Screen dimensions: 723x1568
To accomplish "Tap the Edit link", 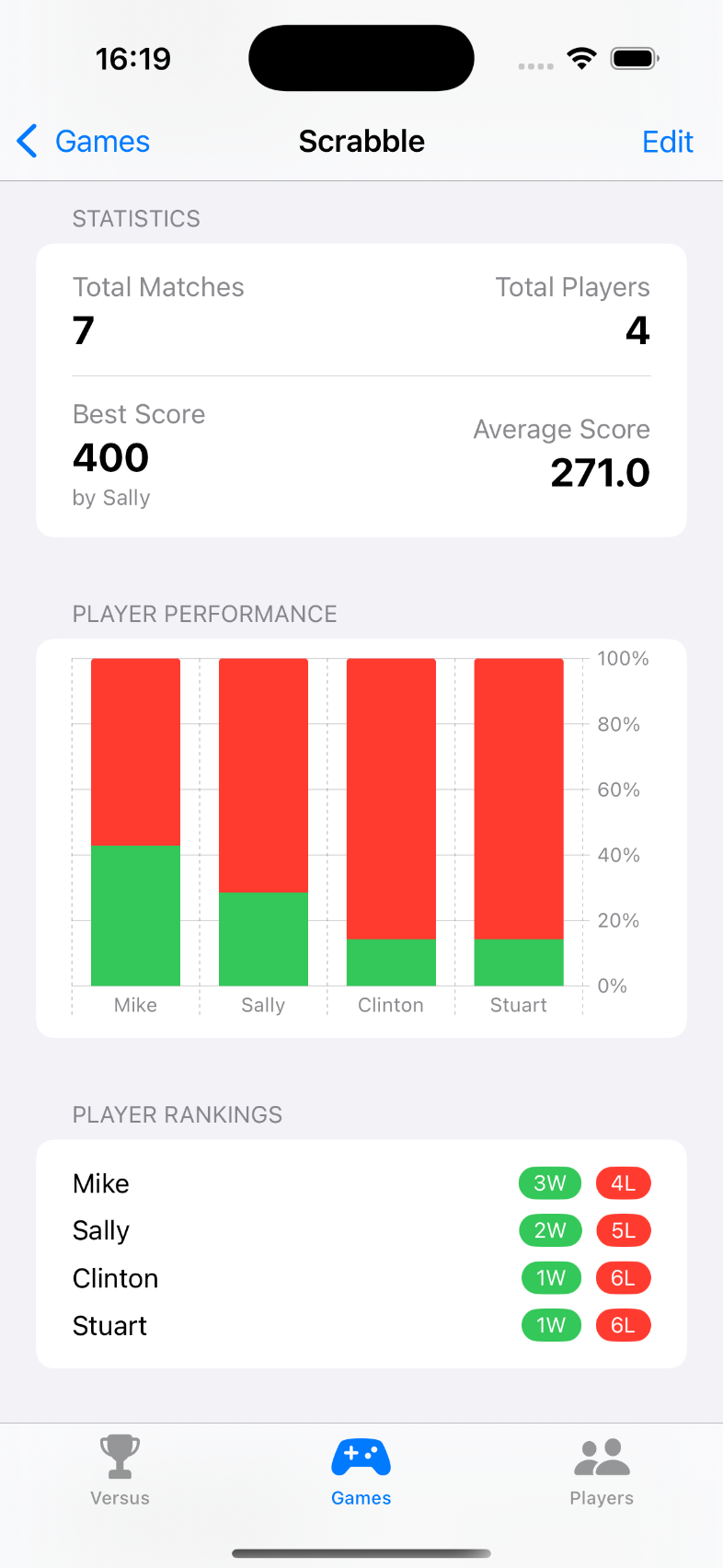I will click(668, 141).
